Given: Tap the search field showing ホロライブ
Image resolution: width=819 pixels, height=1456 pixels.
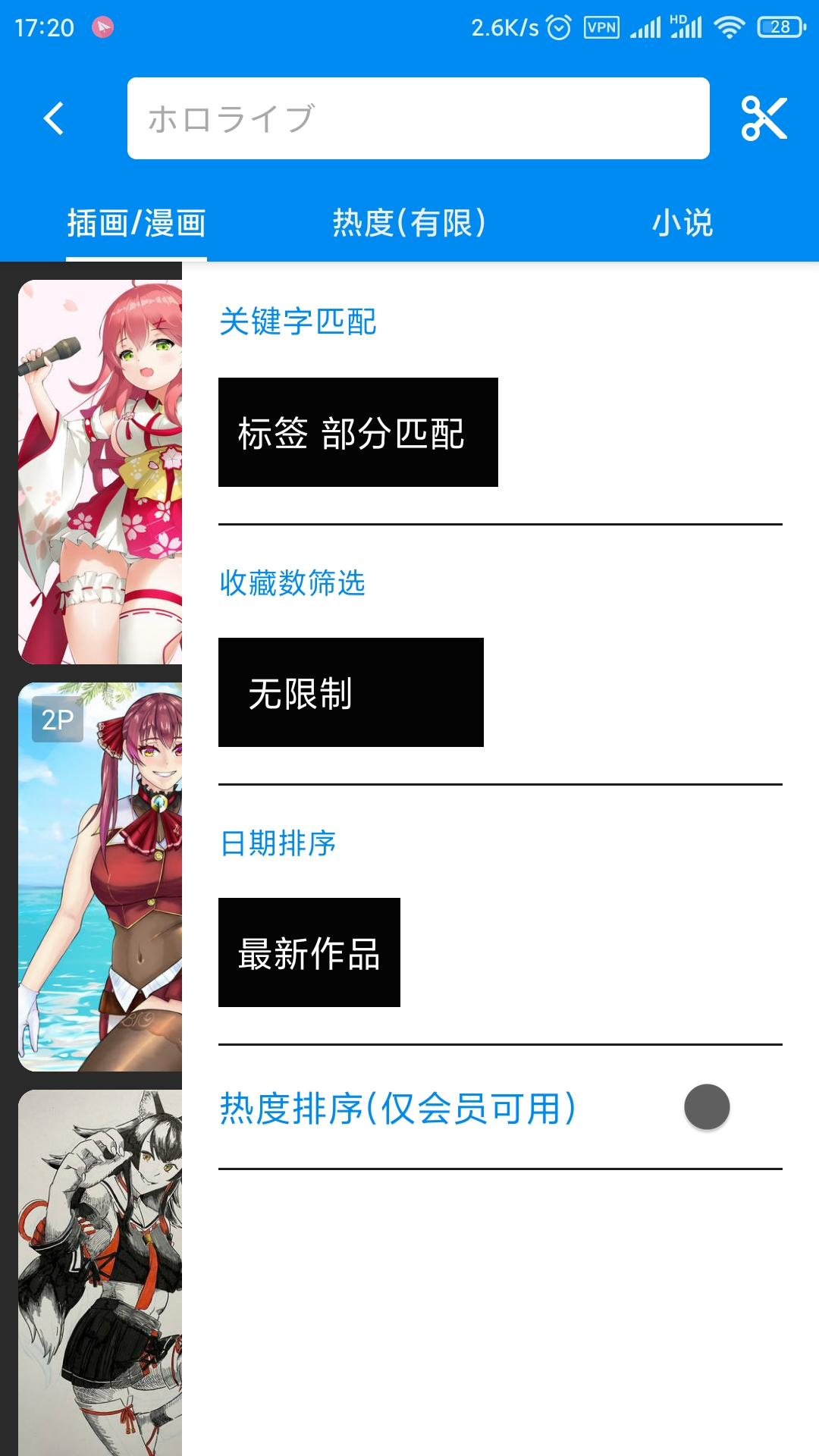Looking at the screenshot, I should 417,118.
